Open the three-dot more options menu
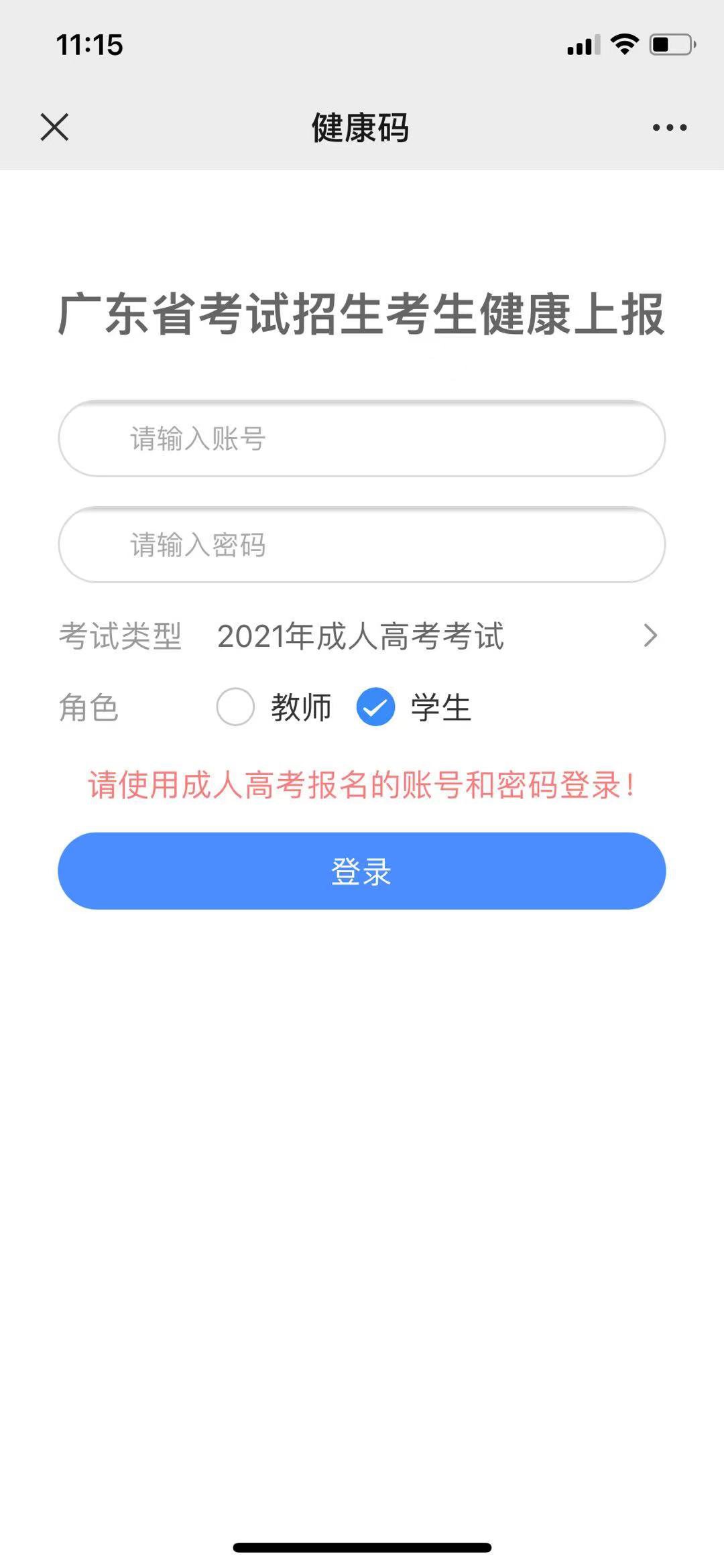Image resolution: width=724 pixels, height=1568 pixels. coord(669,127)
